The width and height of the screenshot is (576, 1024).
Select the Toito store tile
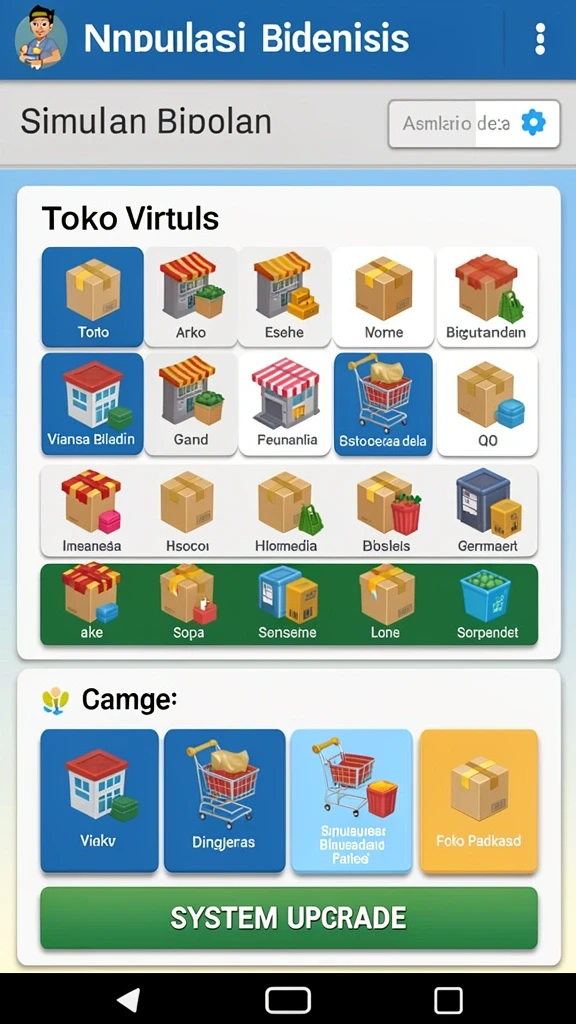[x=93, y=296]
